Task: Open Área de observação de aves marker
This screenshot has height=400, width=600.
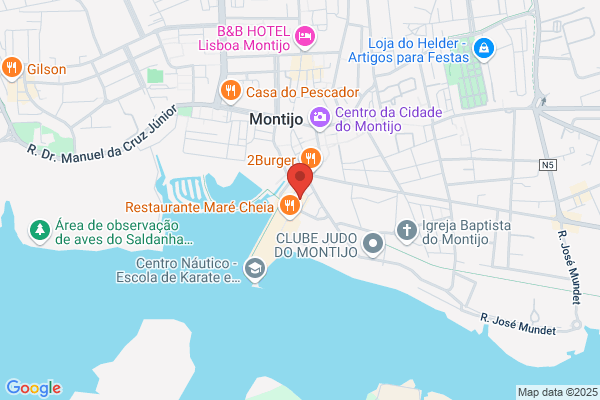Action: coord(40,232)
